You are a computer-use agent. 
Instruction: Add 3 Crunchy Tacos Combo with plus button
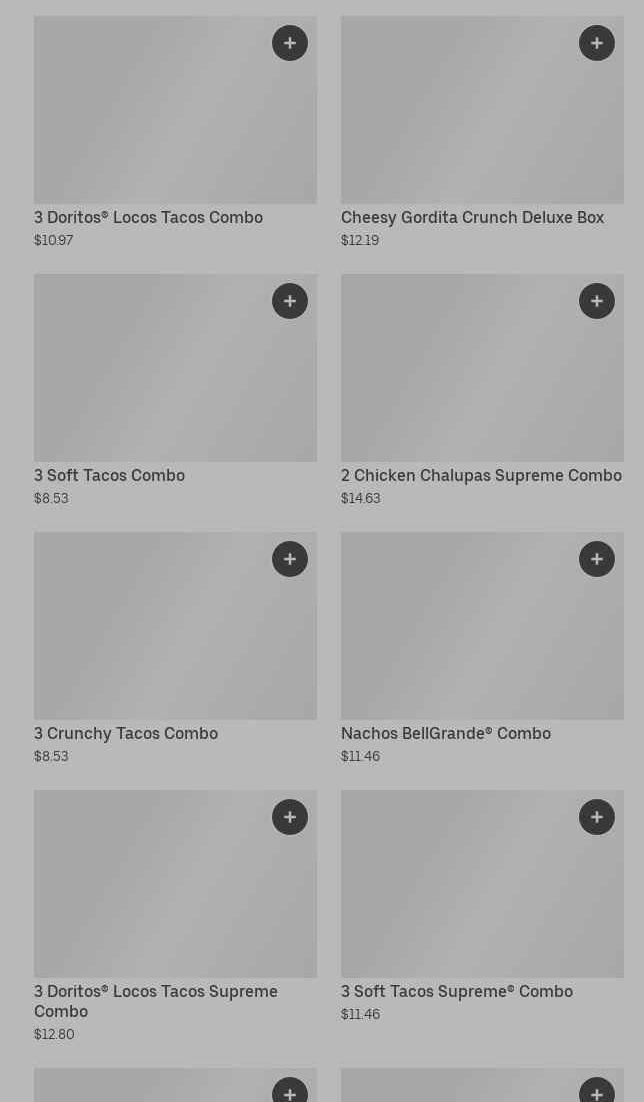click(x=290, y=559)
